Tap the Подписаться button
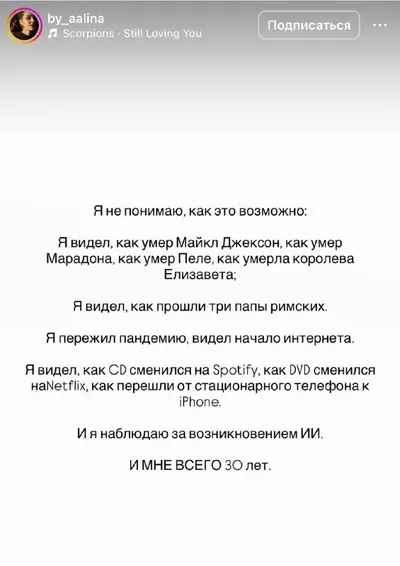 pyautogui.click(x=309, y=25)
